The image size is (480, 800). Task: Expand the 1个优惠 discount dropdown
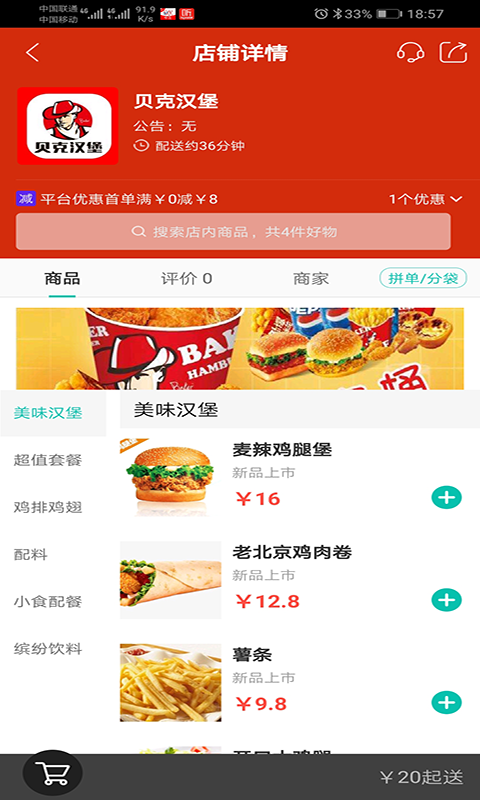click(x=426, y=199)
